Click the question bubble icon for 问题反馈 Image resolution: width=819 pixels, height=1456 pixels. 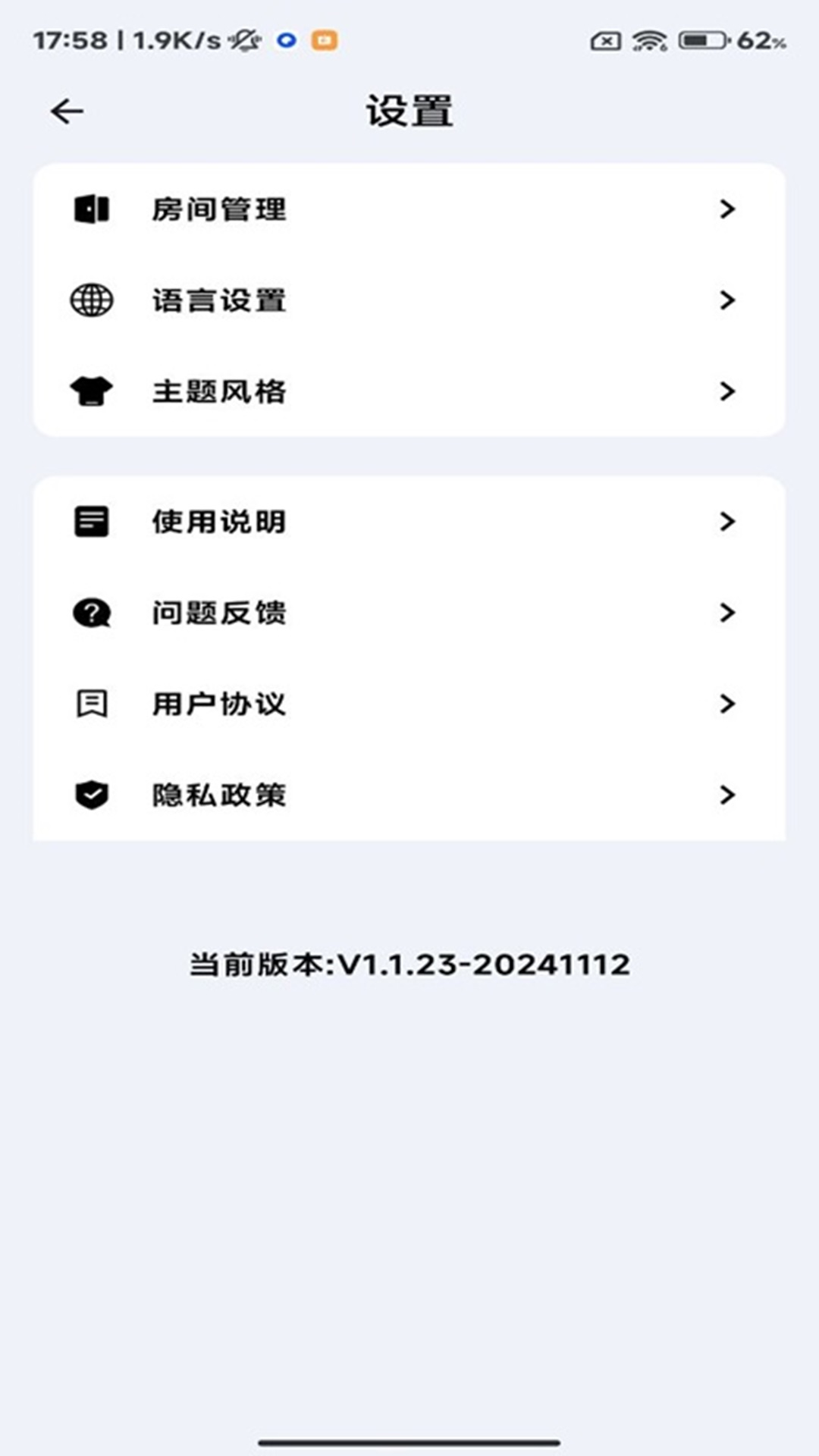[x=90, y=613]
